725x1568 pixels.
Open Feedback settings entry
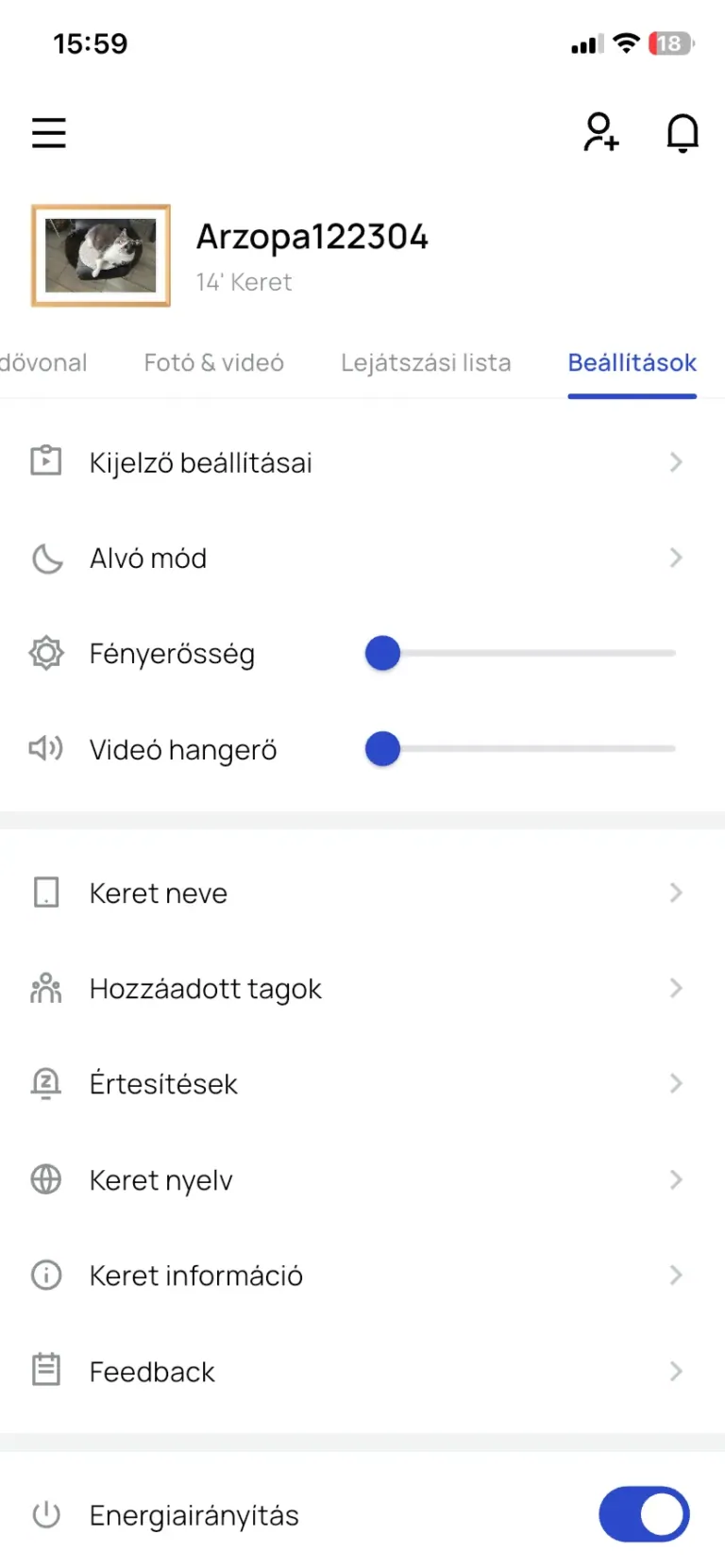point(152,1371)
